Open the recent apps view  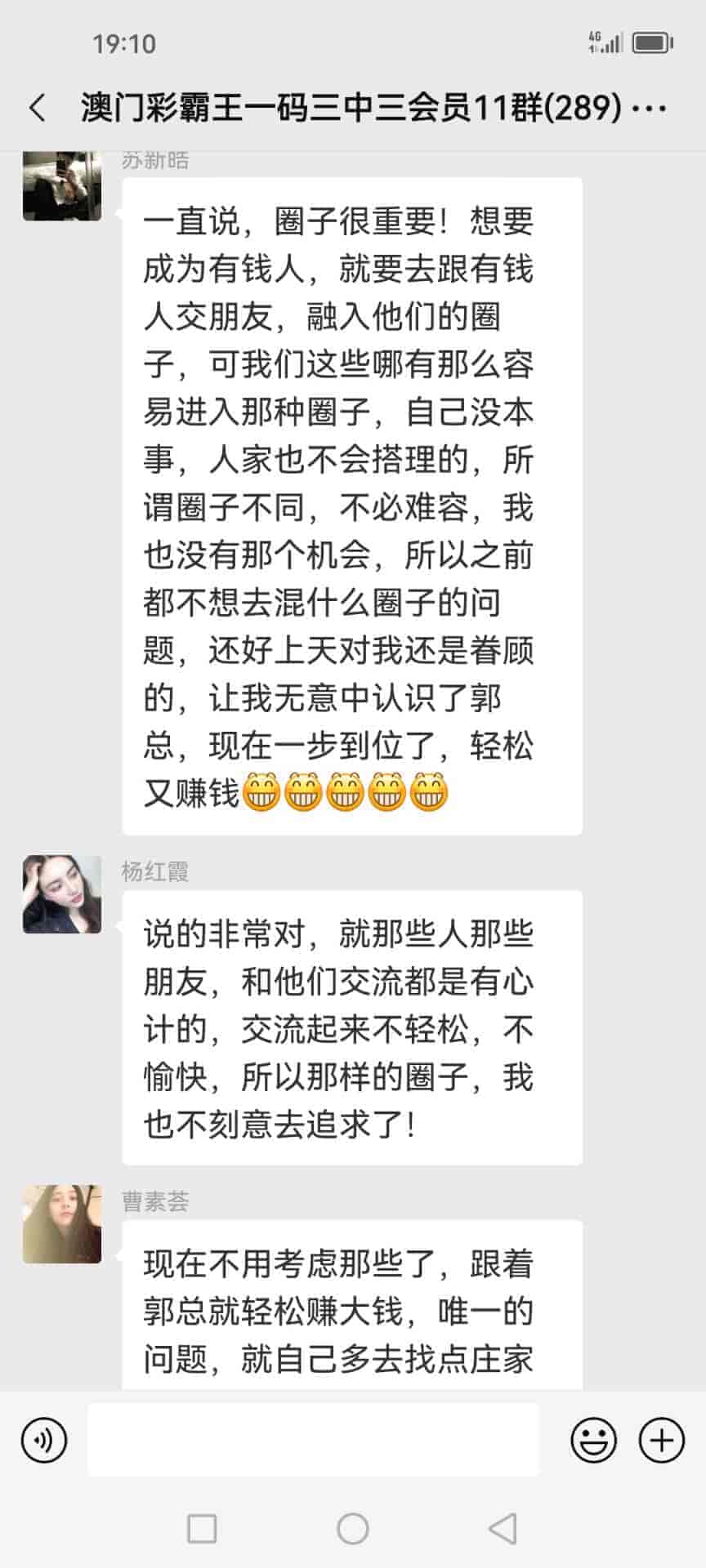[x=202, y=1528]
